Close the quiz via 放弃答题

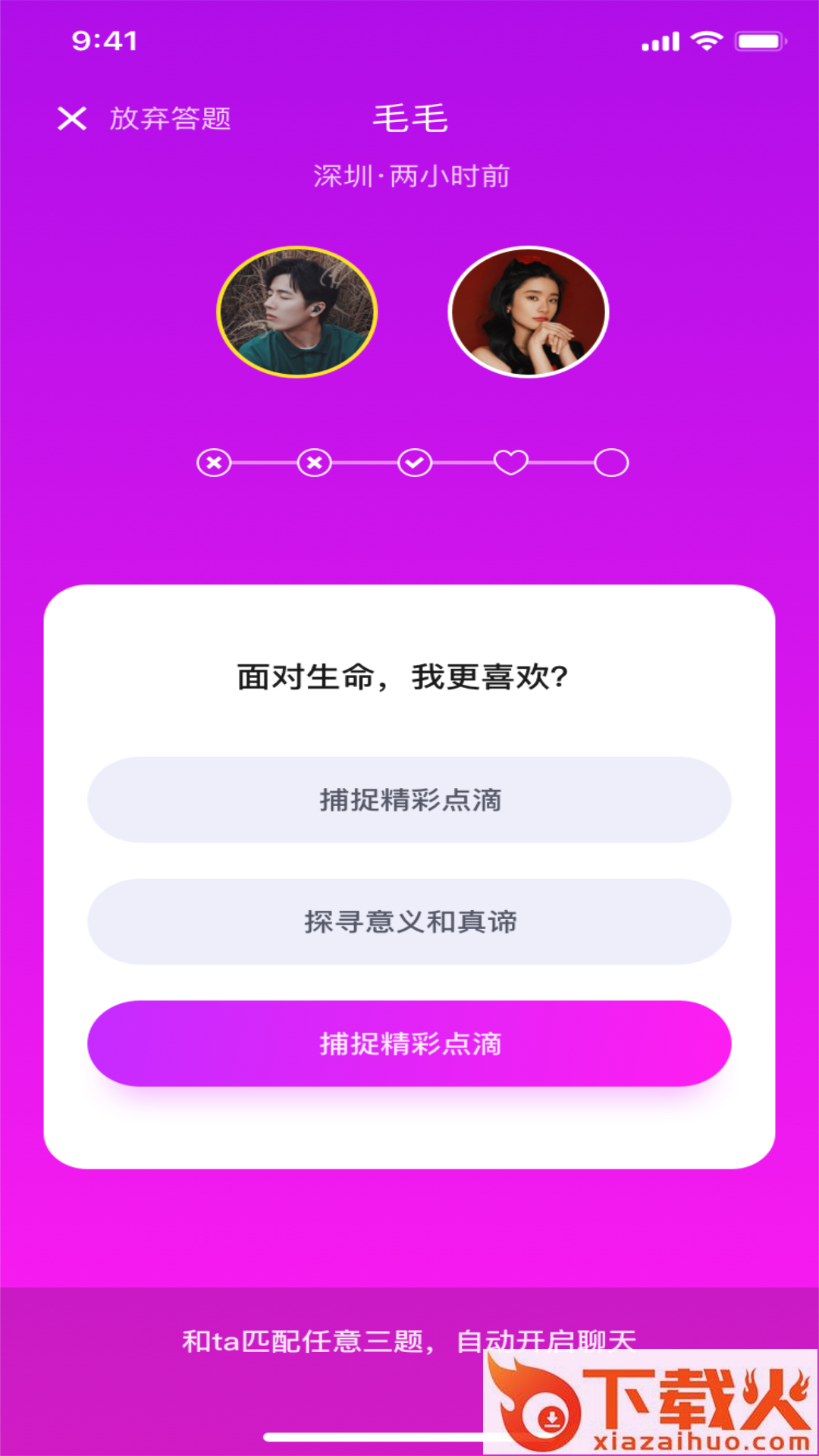[x=144, y=118]
